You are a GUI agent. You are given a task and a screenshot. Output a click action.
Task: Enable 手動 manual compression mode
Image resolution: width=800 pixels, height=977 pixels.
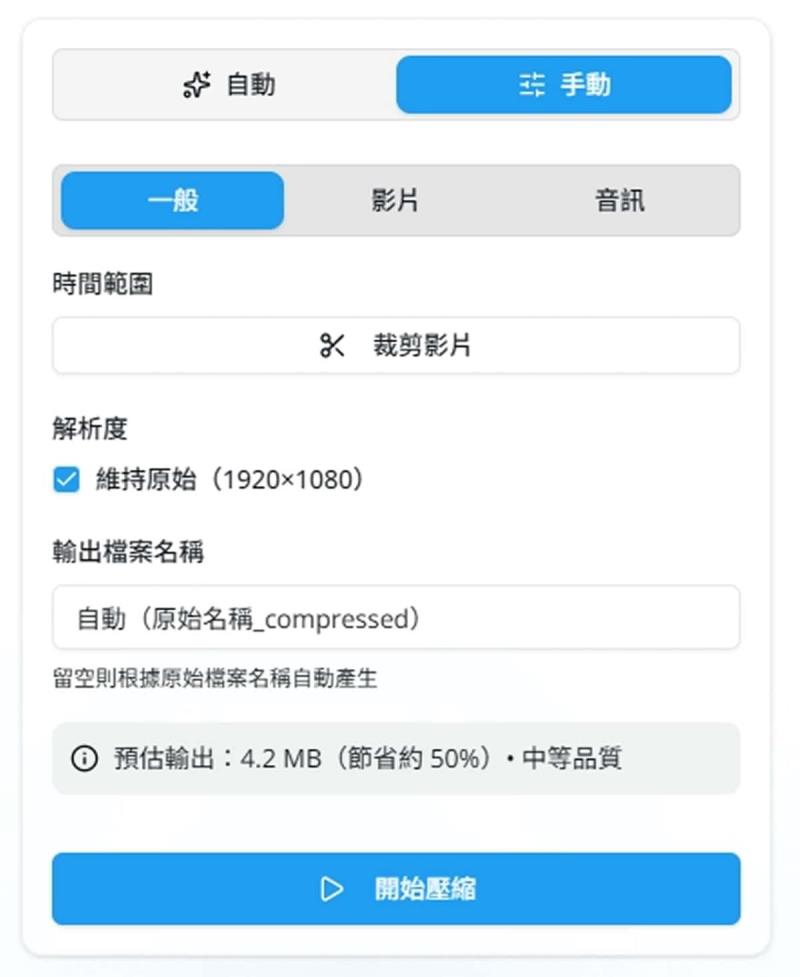click(x=564, y=85)
